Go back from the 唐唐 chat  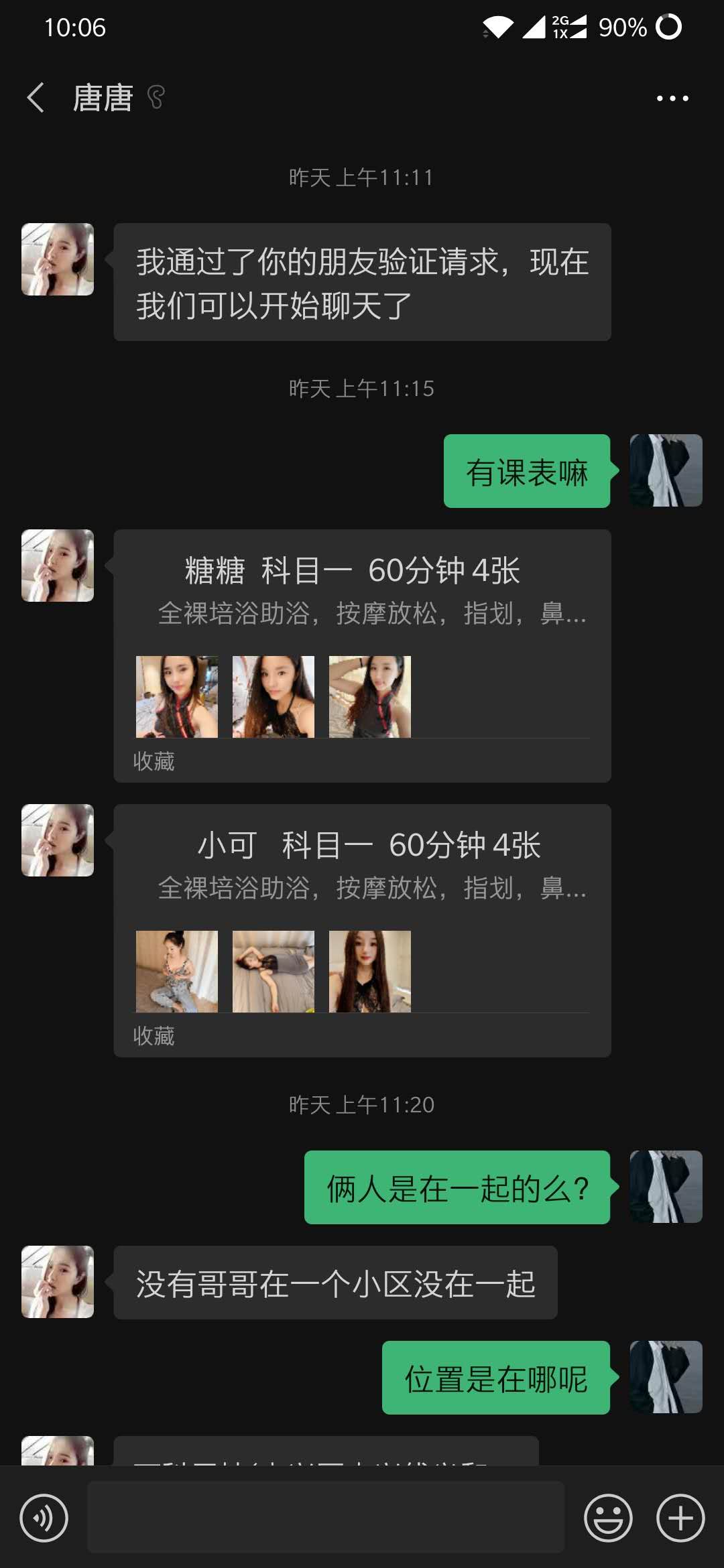point(36,99)
